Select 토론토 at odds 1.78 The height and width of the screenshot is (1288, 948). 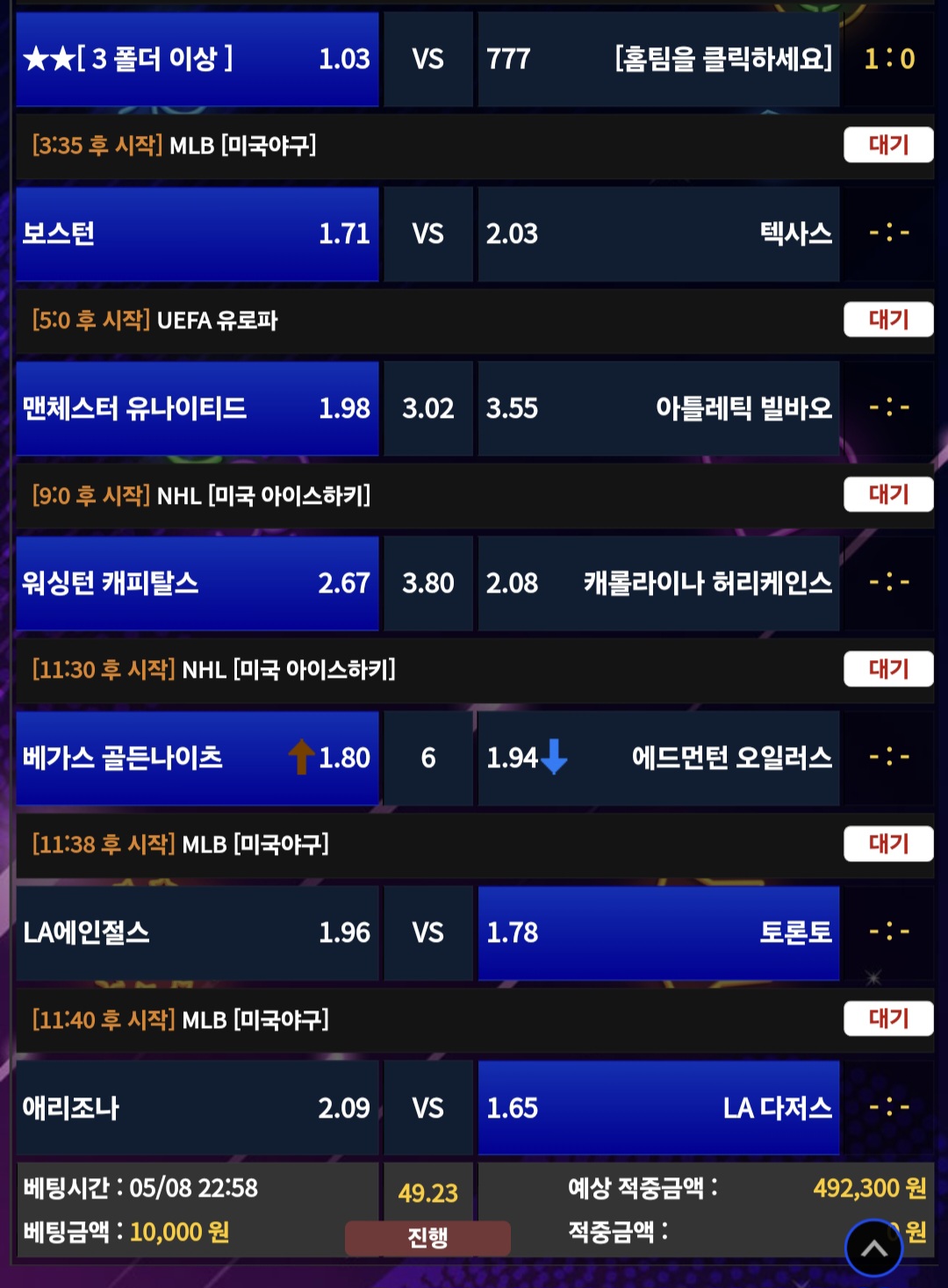point(658,932)
